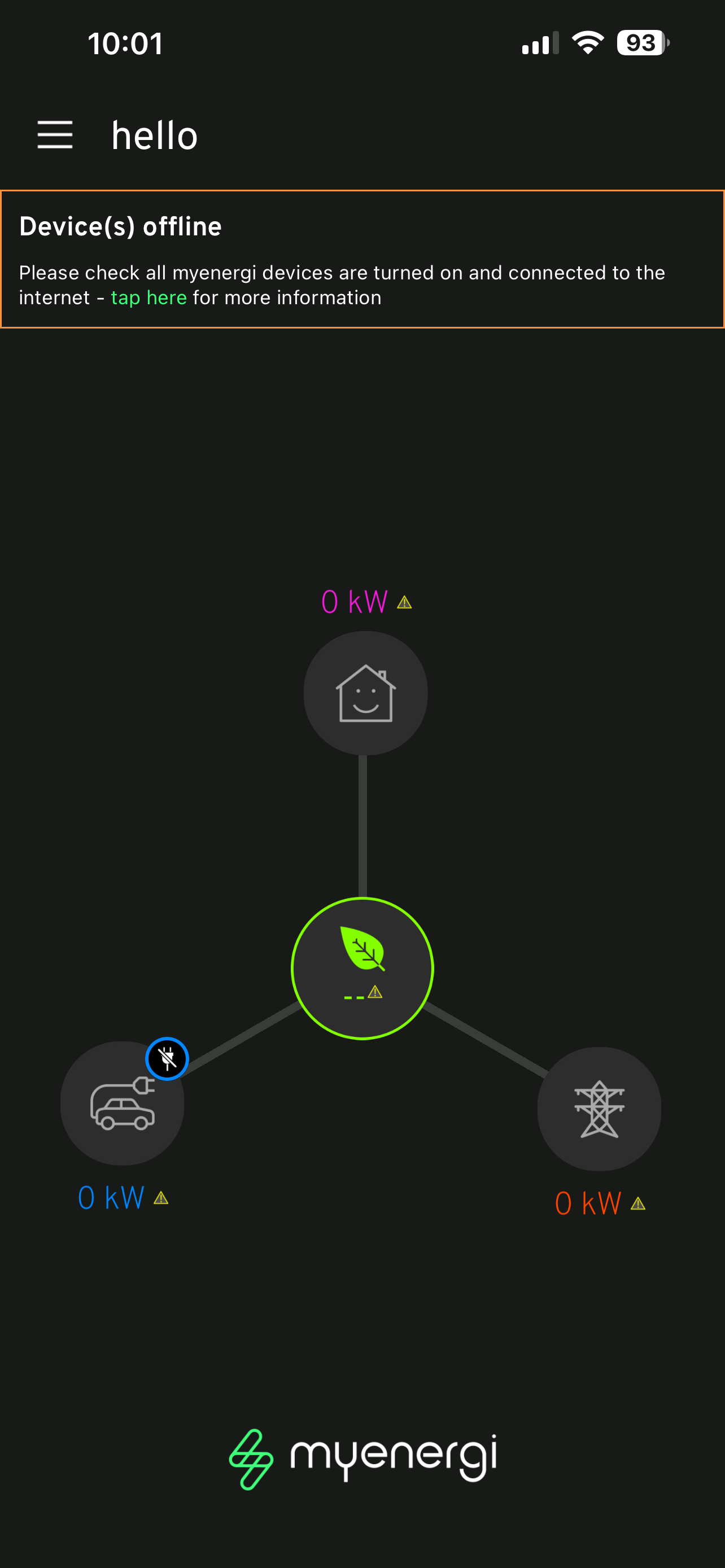This screenshot has height=1568, width=725.
Task: Click the warning triangle beside the orange 0 kW
Action: coord(638,1204)
